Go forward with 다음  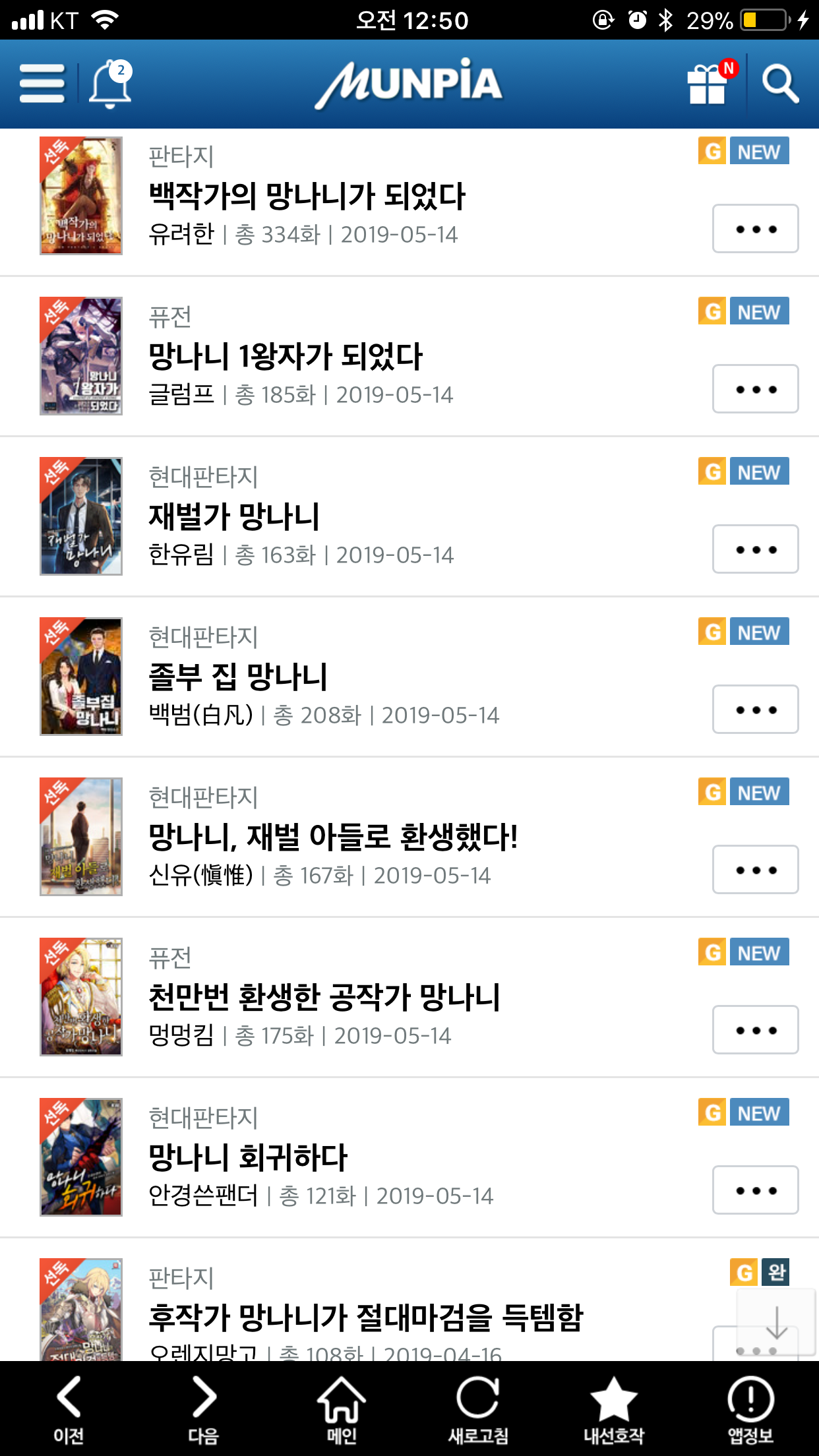pyautogui.click(x=203, y=1409)
